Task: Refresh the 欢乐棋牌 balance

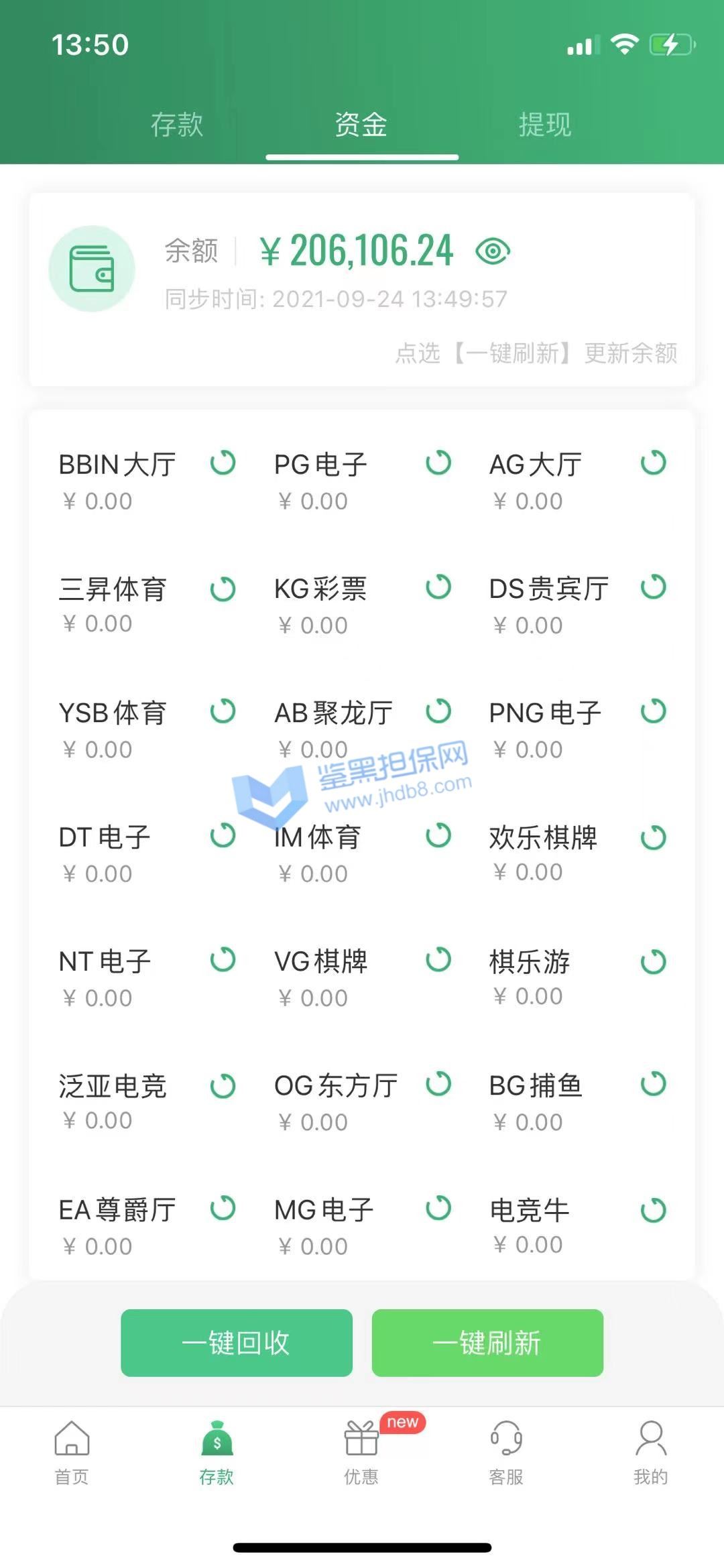Action: [x=654, y=837]
